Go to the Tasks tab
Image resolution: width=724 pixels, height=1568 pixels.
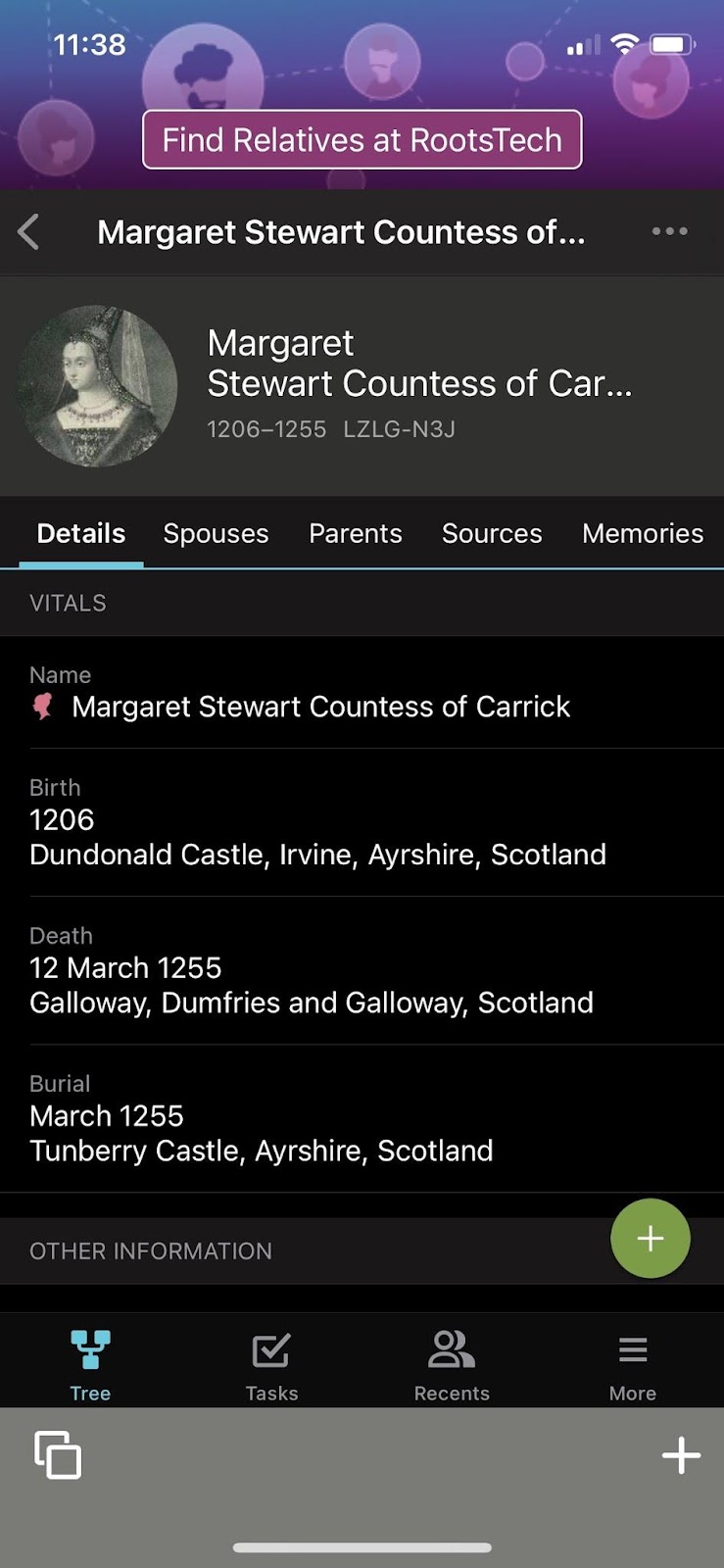tap(271, 1364)
